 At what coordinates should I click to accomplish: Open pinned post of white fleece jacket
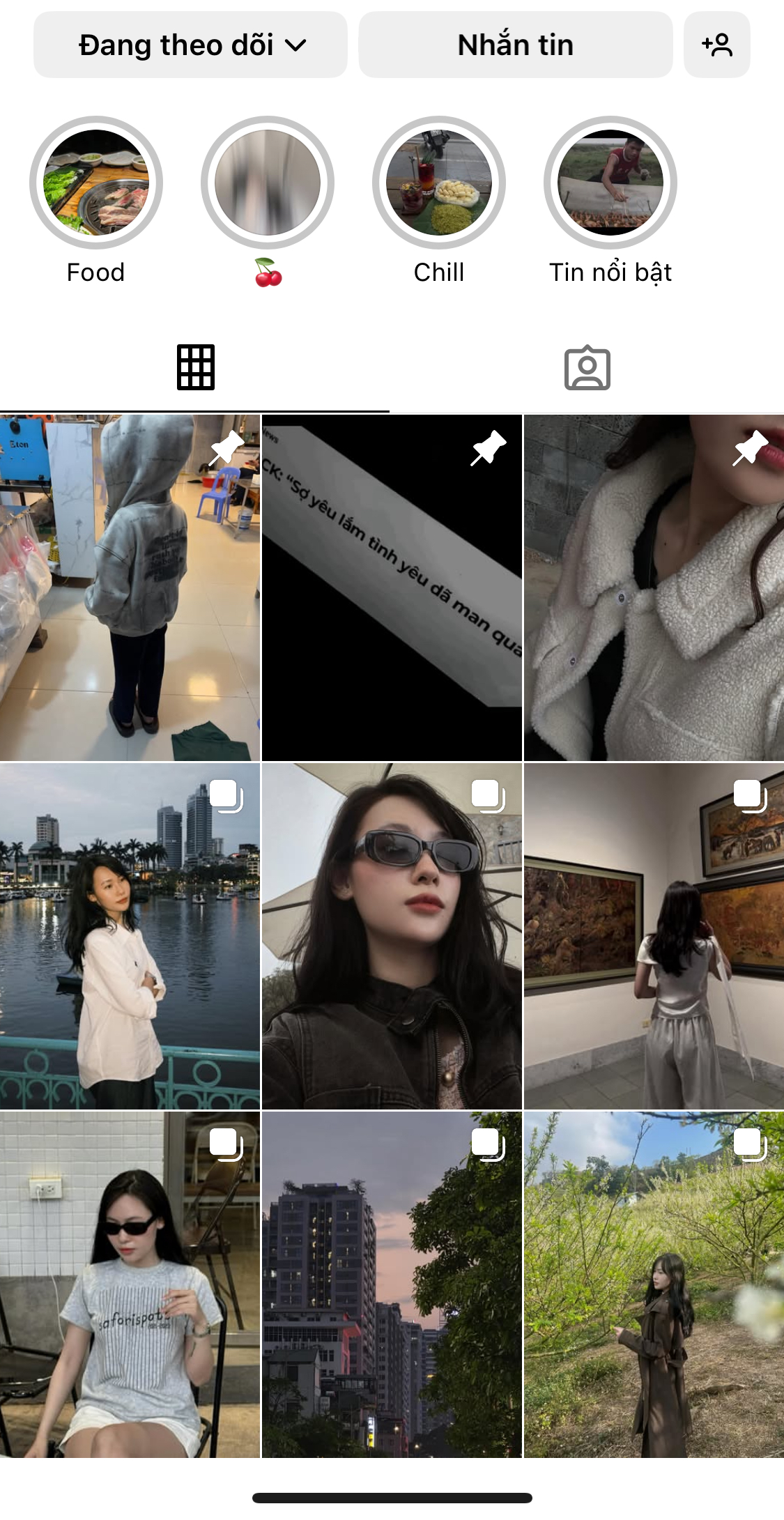pos(654,588)
